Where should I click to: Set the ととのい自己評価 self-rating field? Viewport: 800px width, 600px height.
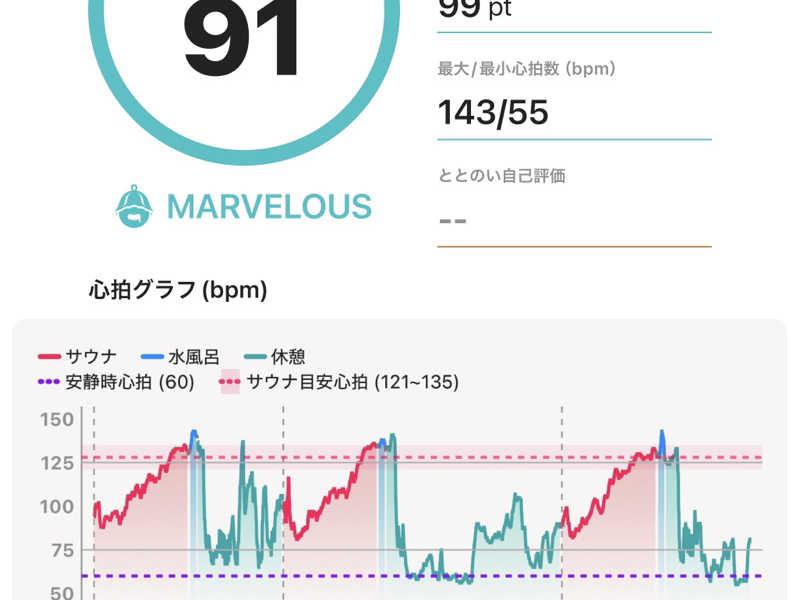tap(573, 218)
